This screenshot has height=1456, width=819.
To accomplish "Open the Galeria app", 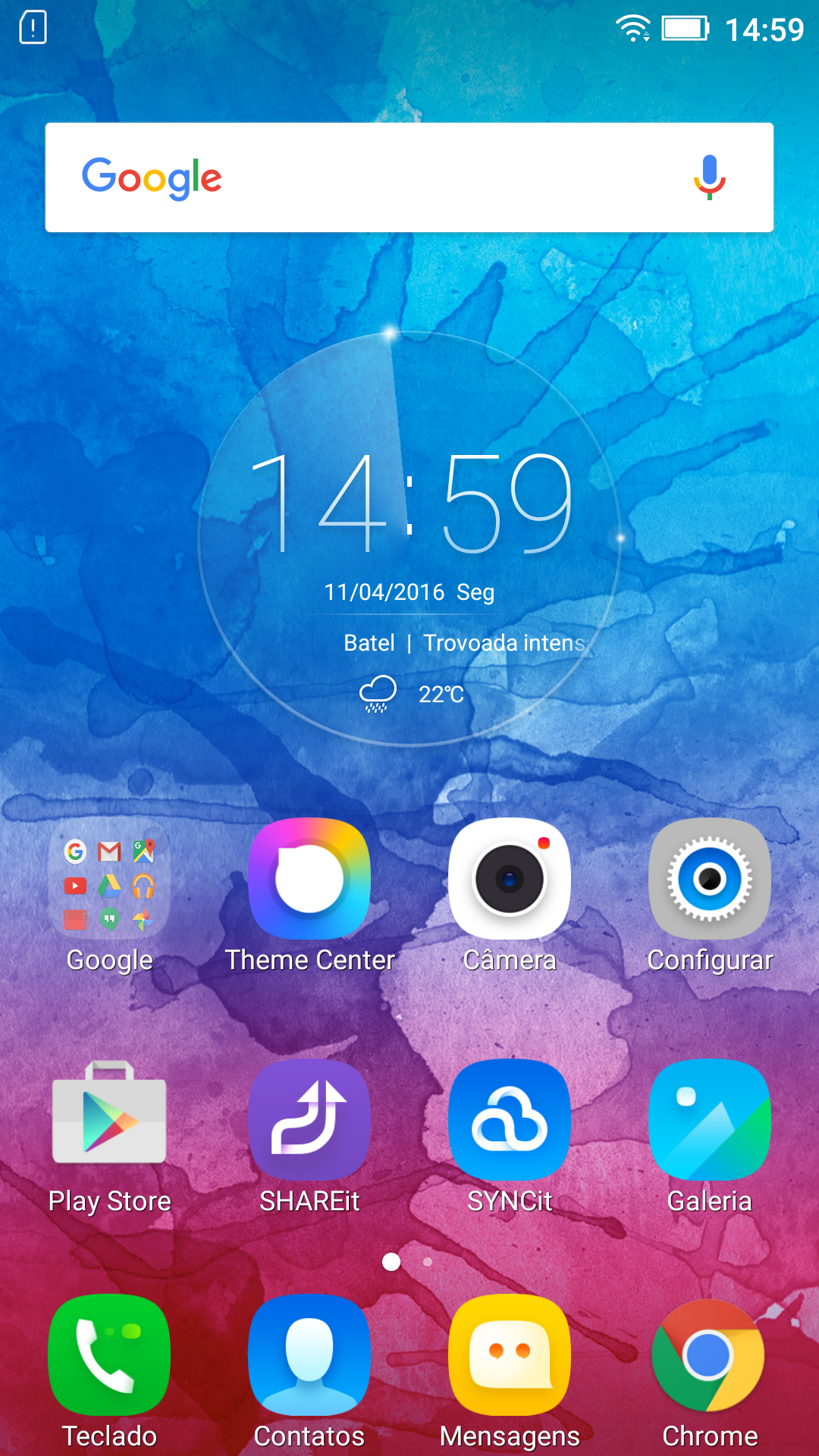I will [710, 1121].
